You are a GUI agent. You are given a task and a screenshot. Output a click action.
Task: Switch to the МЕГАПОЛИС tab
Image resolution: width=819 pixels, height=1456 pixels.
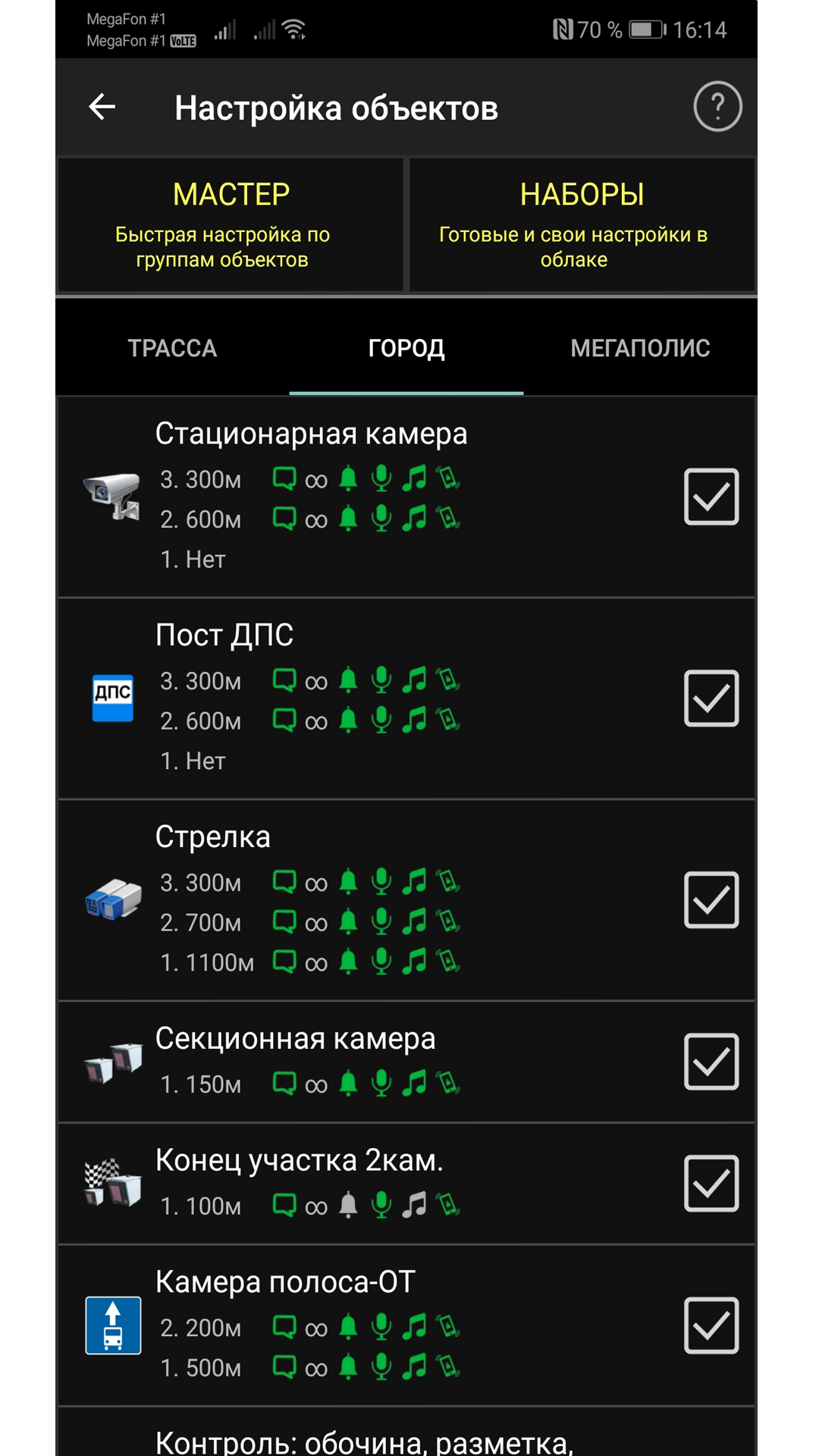point(640,348)
